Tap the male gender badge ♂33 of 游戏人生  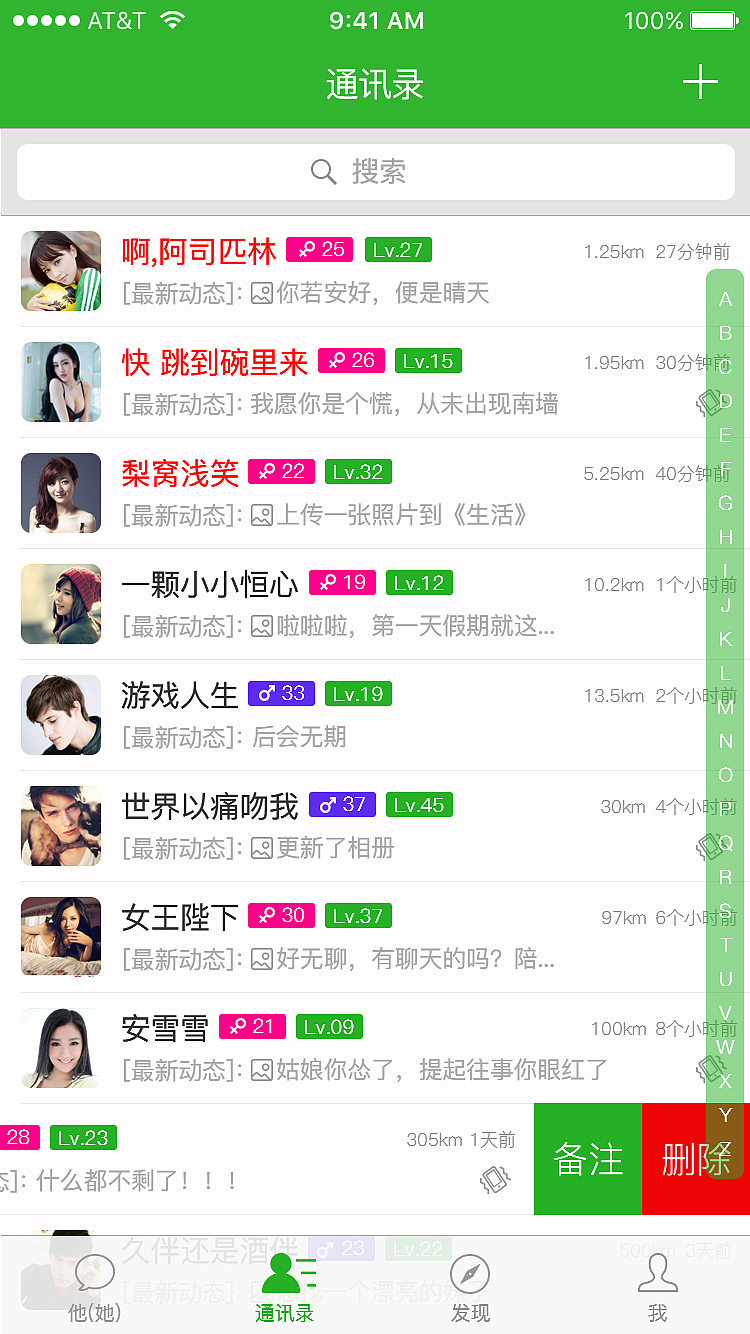[x=281, y=693]
